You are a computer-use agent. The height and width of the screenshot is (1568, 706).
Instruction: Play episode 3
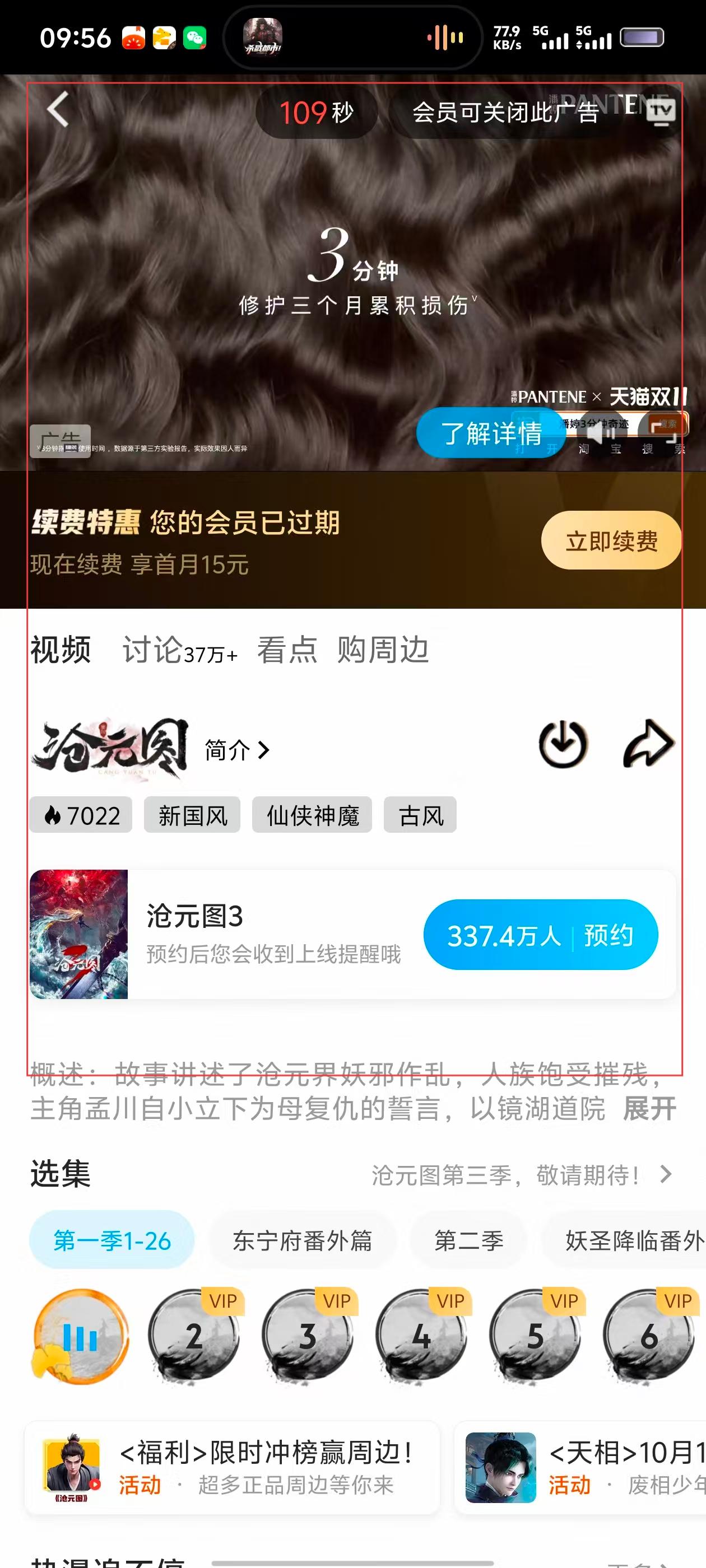tap(308, 1337)
